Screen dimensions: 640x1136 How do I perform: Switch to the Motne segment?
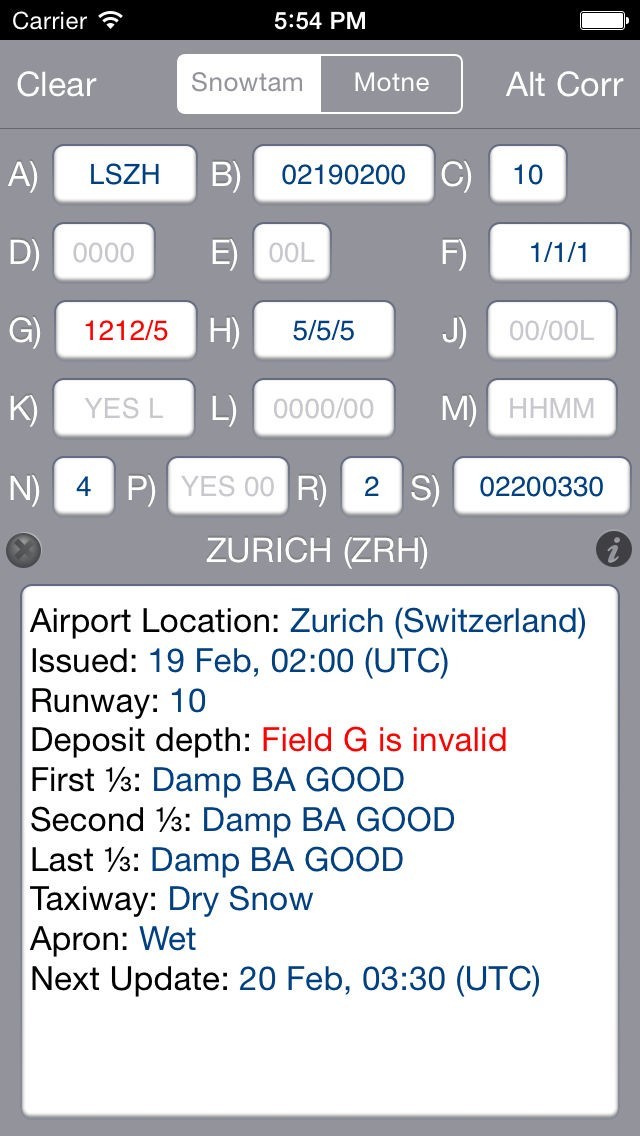[391, 83]
